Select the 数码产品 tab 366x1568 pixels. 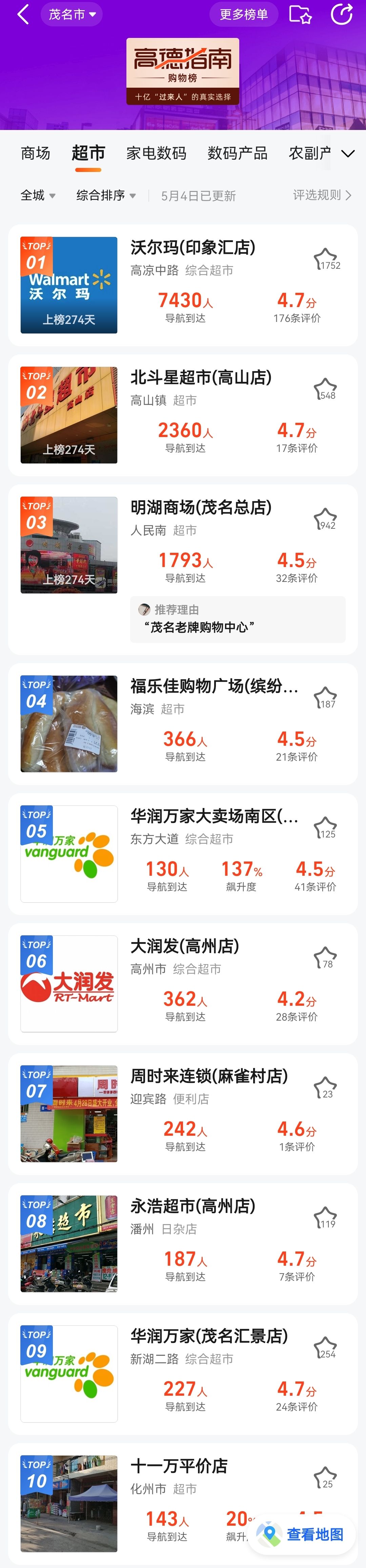tap(238, 153)
